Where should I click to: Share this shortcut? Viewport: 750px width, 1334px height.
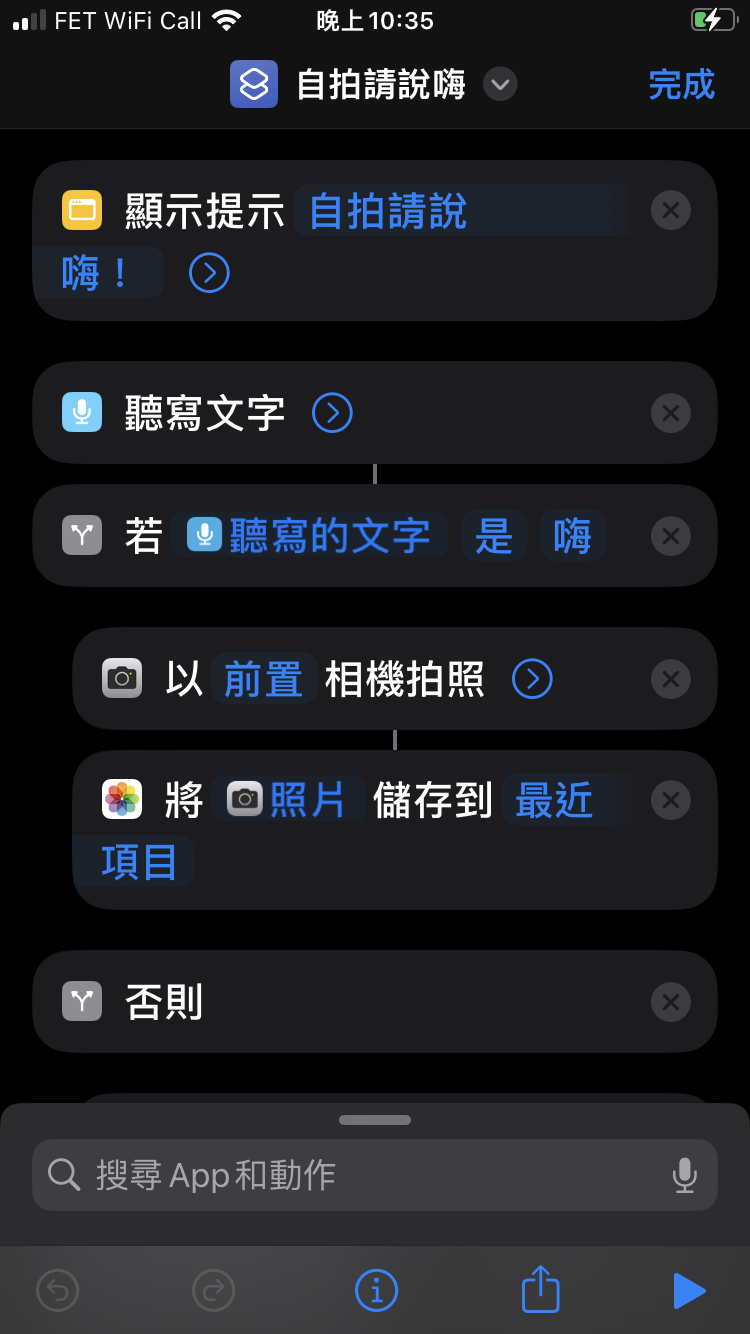point(540,1289)
